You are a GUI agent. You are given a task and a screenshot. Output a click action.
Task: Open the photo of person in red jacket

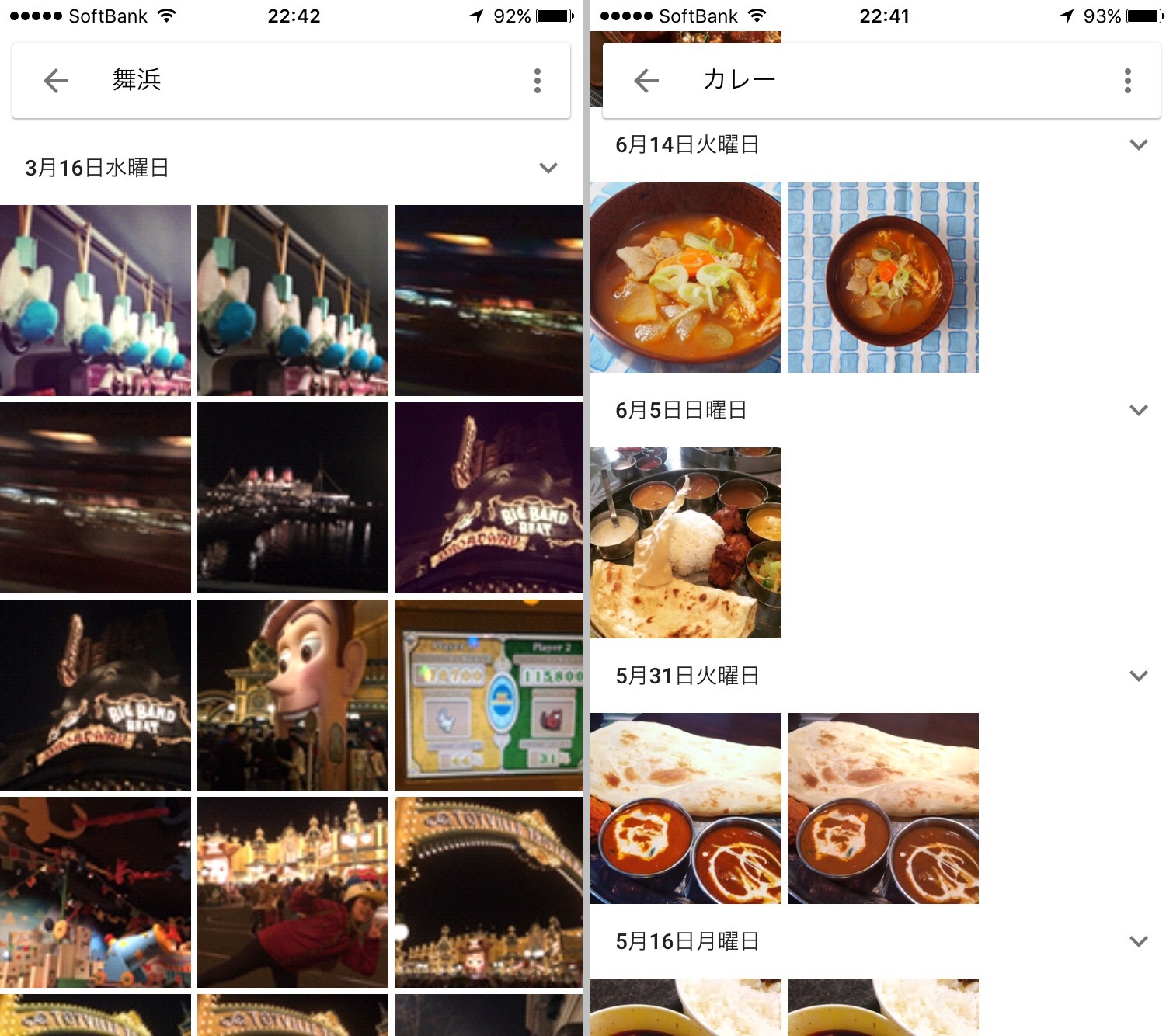point(293,892)
